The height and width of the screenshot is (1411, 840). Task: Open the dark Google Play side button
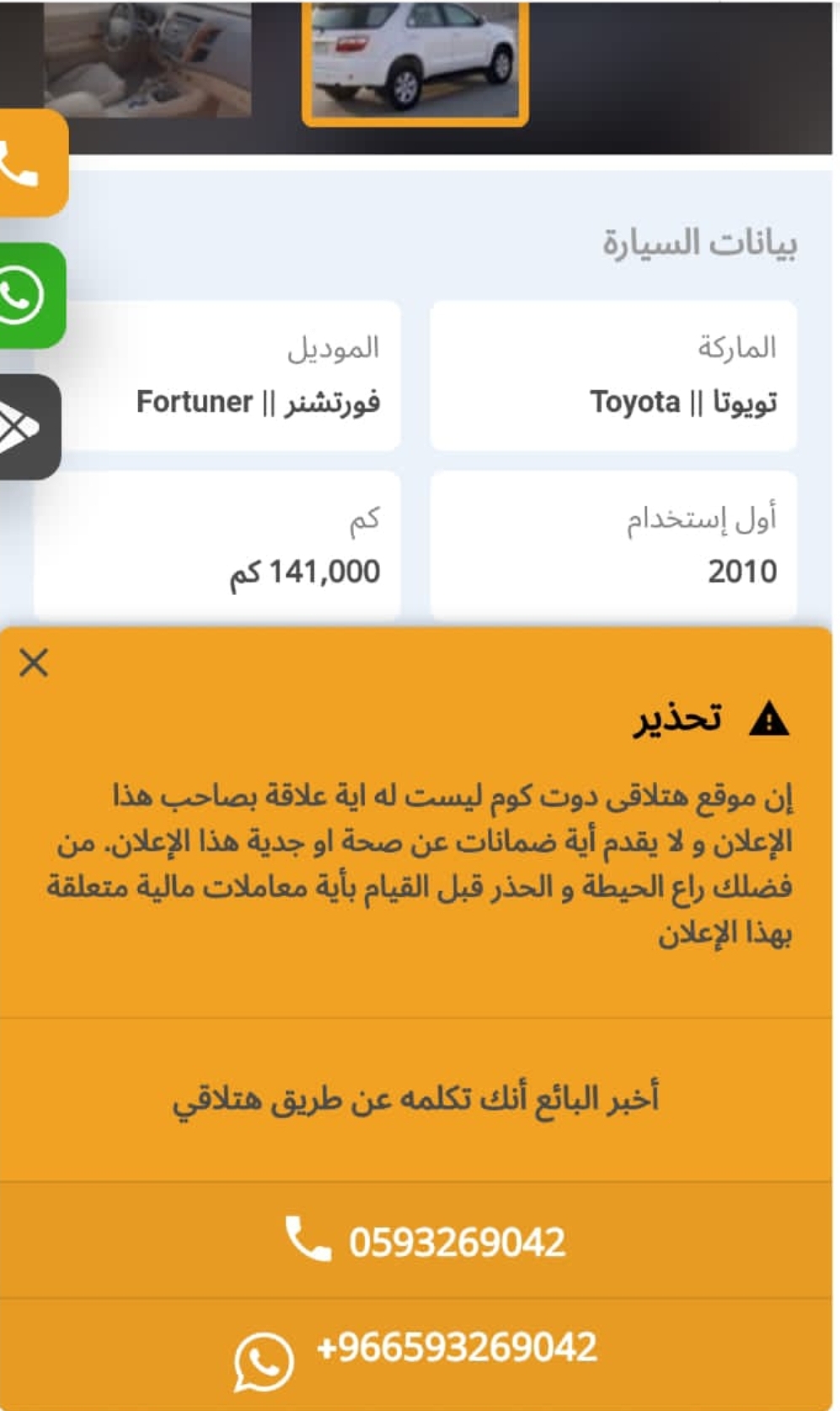click(x=29, y=427)
